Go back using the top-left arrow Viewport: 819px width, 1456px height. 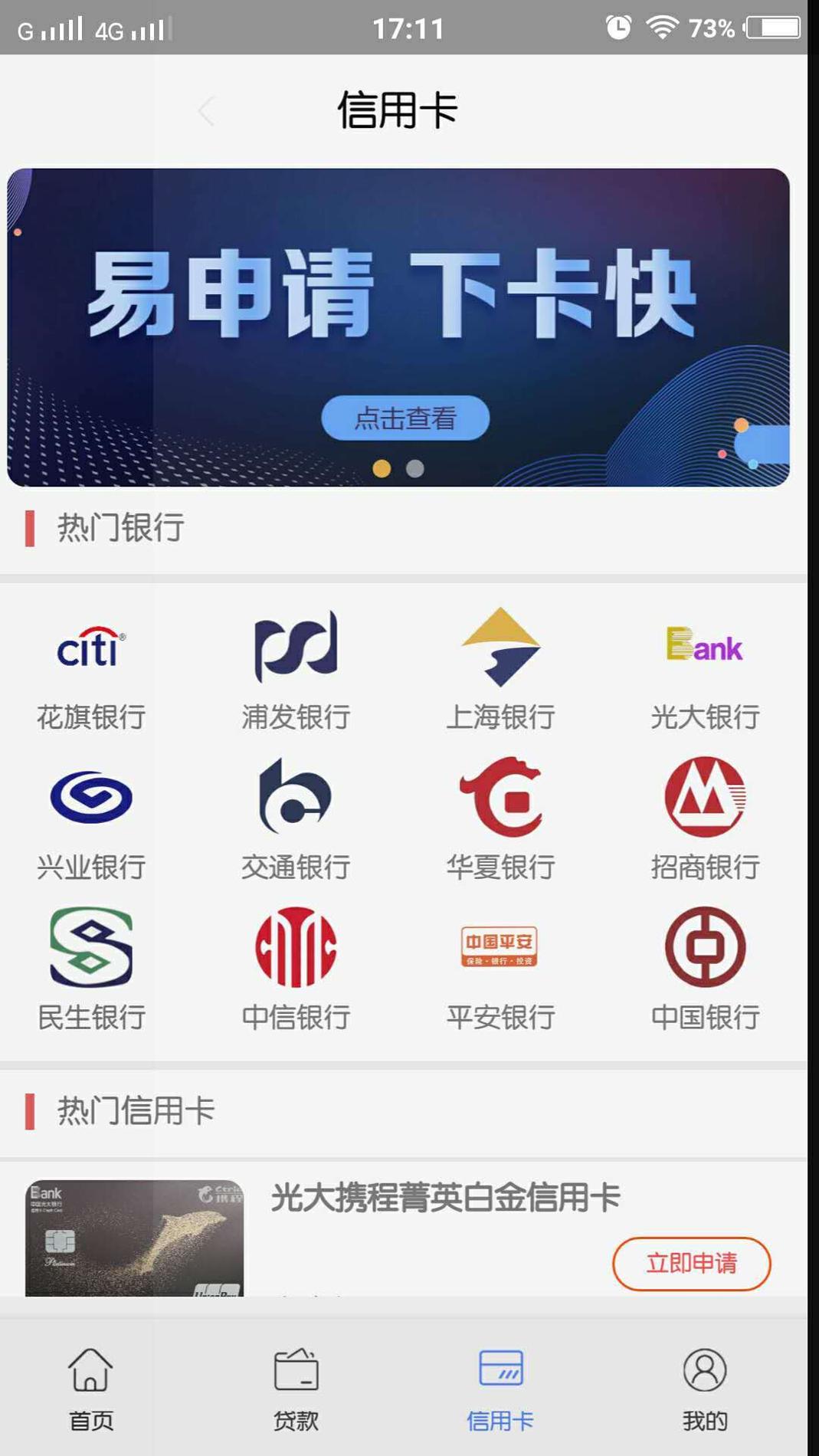point(205,110)
